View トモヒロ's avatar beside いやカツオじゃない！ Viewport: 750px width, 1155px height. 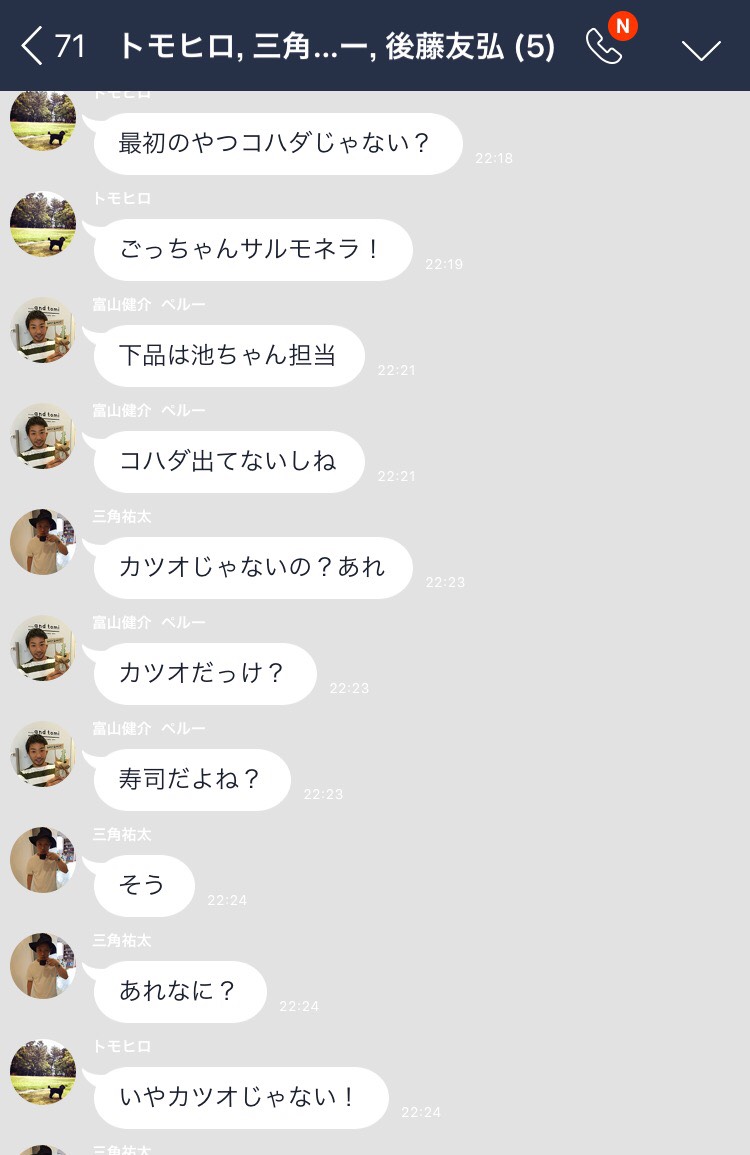click(43, 1072)
